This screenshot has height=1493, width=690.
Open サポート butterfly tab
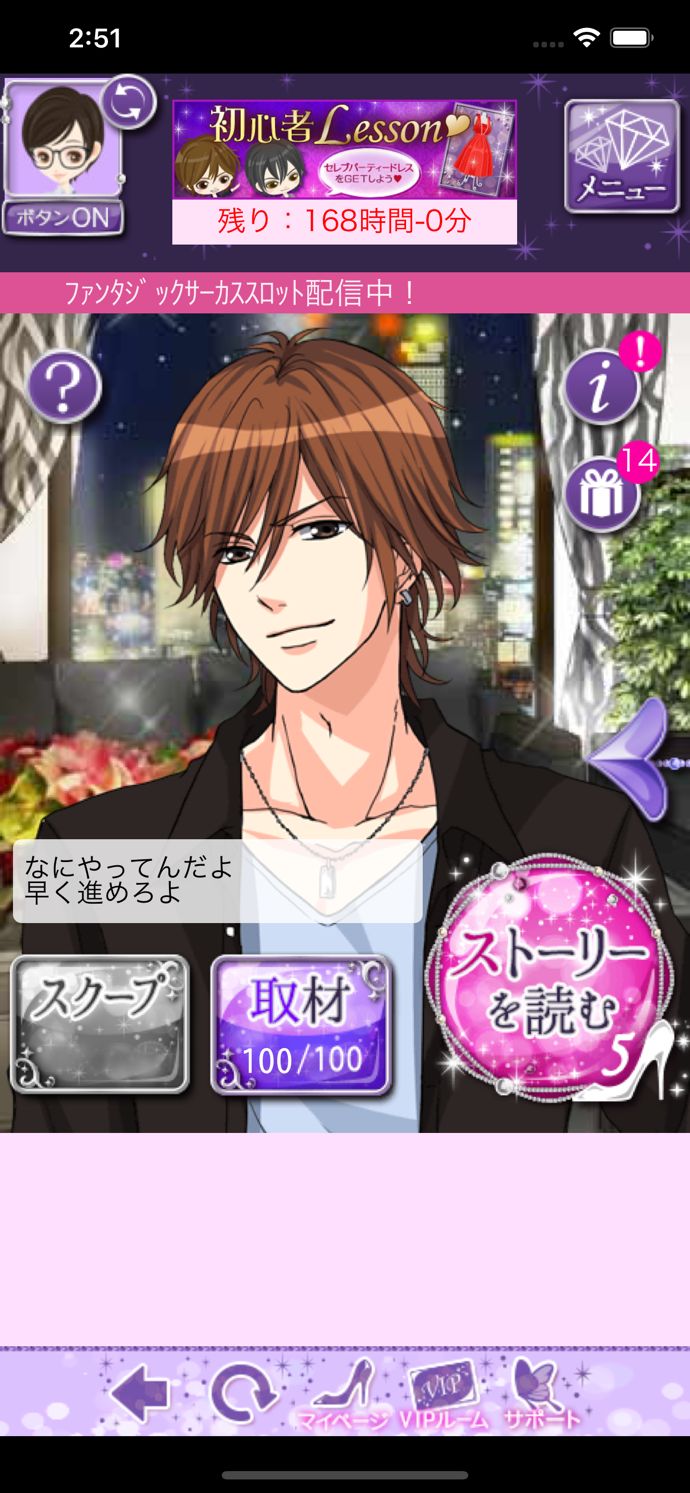(540, 1394)
